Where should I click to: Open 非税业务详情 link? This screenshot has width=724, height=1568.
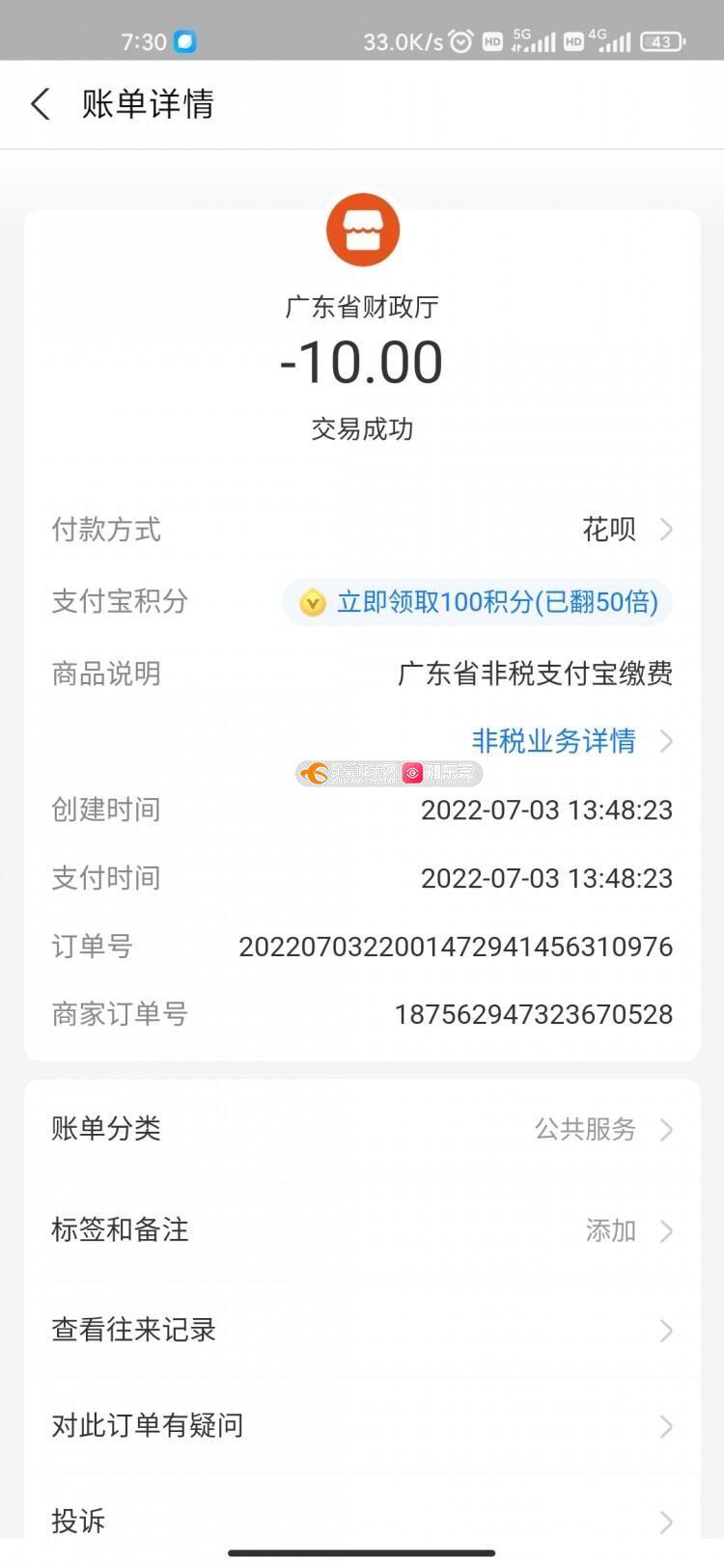coord(571,741)
